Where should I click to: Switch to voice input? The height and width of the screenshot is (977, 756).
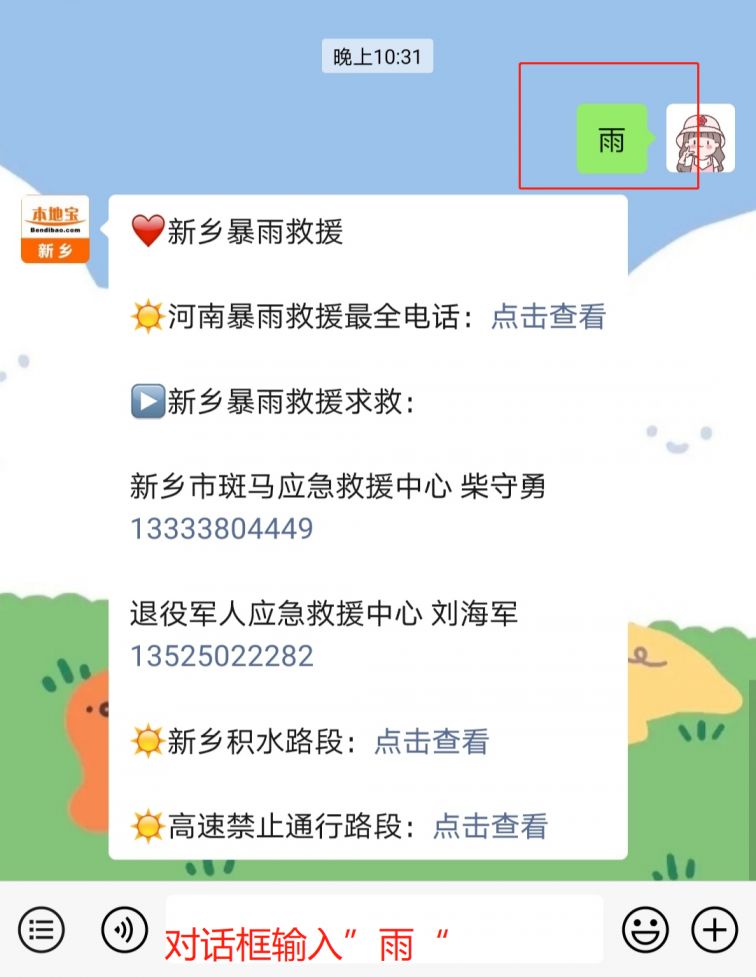(124, 930)
